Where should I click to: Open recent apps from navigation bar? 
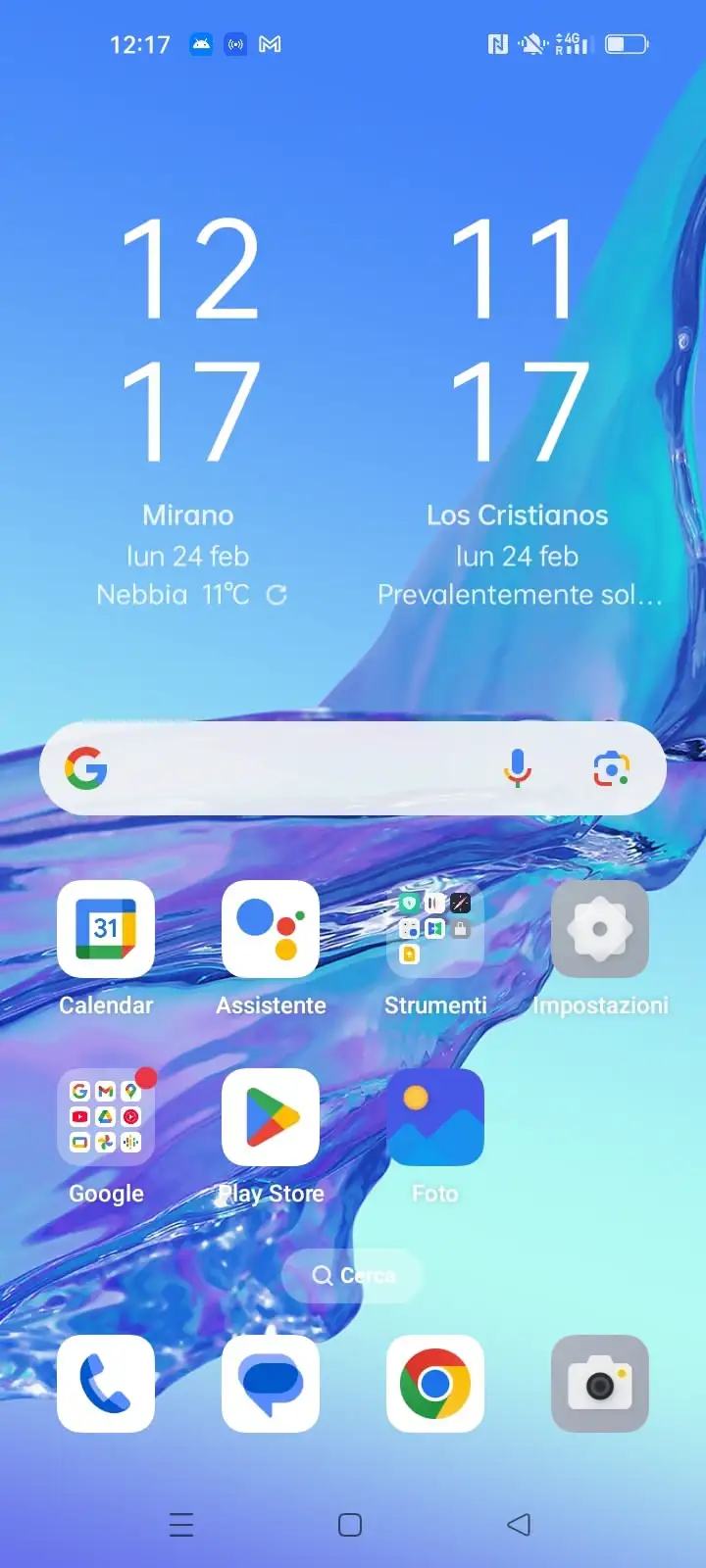pos(181,1525)
